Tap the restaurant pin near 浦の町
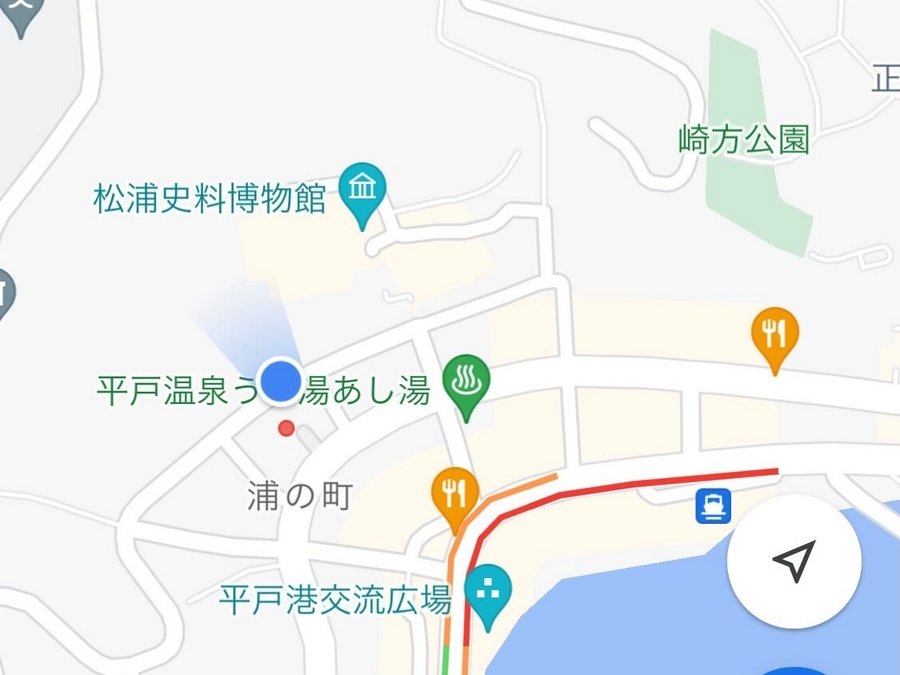Viewport: 900px width, 675px height. (x=455, y=494)
